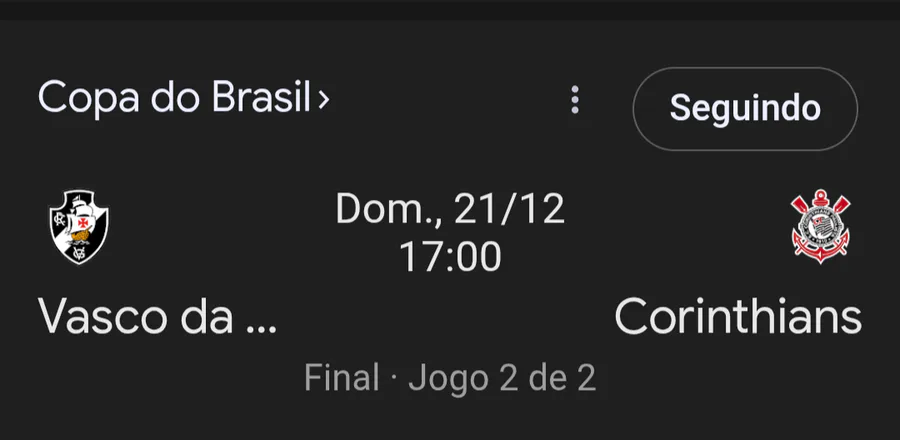This screenshot has width=900, height=440.
Task: Open the three-dot overflow menu
Action: tap(575, 100)
